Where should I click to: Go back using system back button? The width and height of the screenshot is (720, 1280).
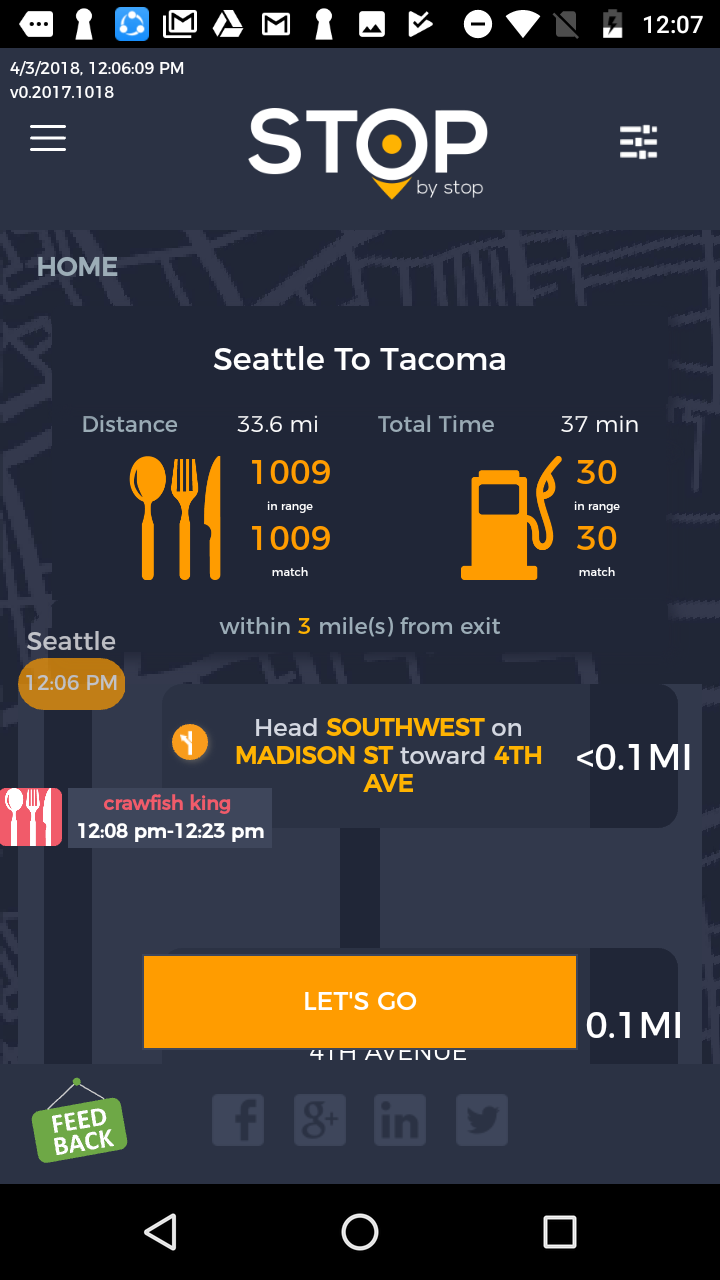(x=160, y=1232)
